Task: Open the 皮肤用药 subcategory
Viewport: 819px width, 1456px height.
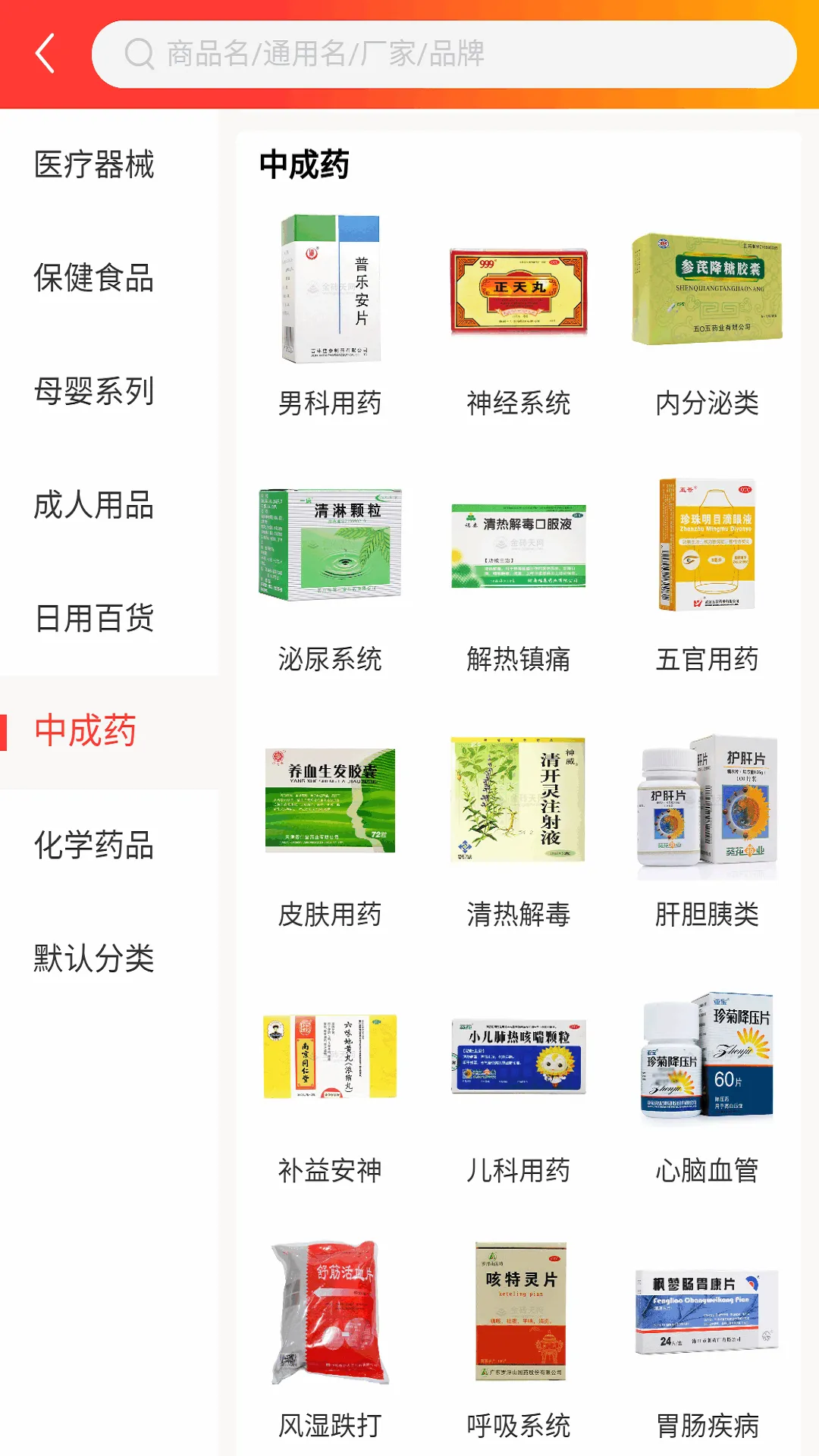Action: click(x=330, y=830)
